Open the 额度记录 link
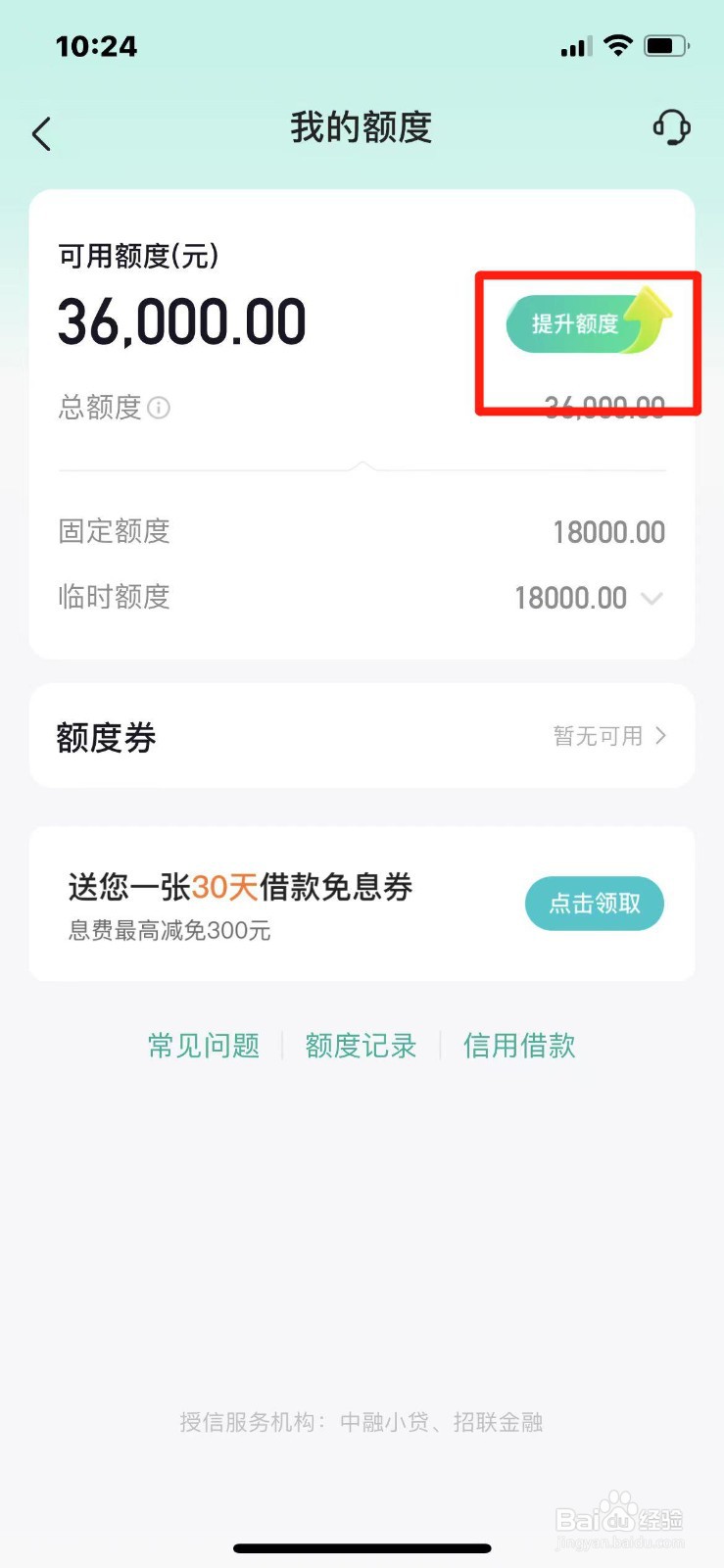 coord(361,1046)
